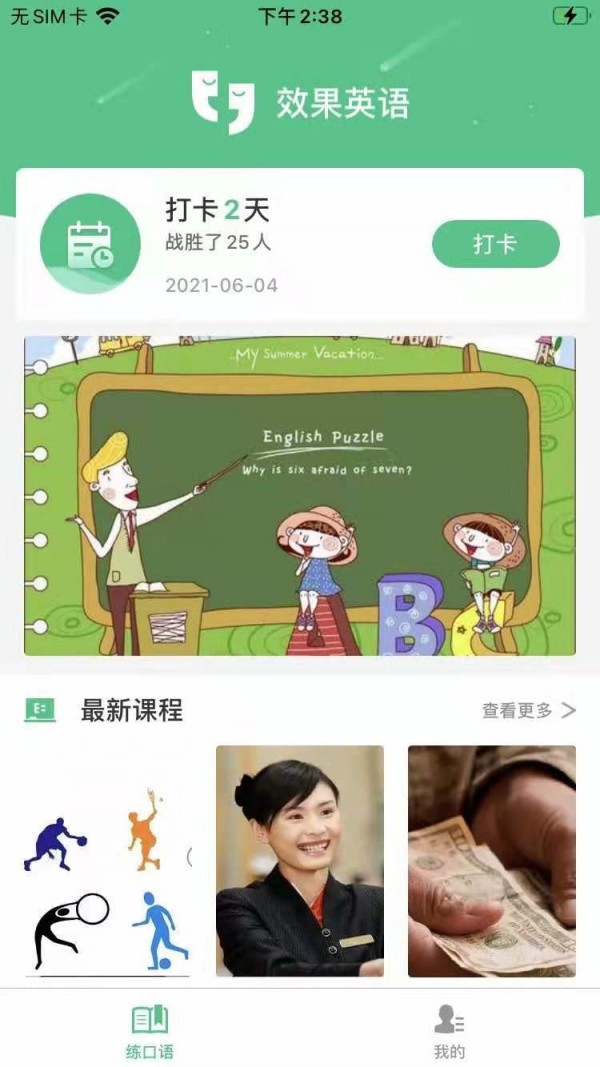Switch to the 练口语 tab
Viewport: 600px width, 1067px height.
tap(150, 1031)
